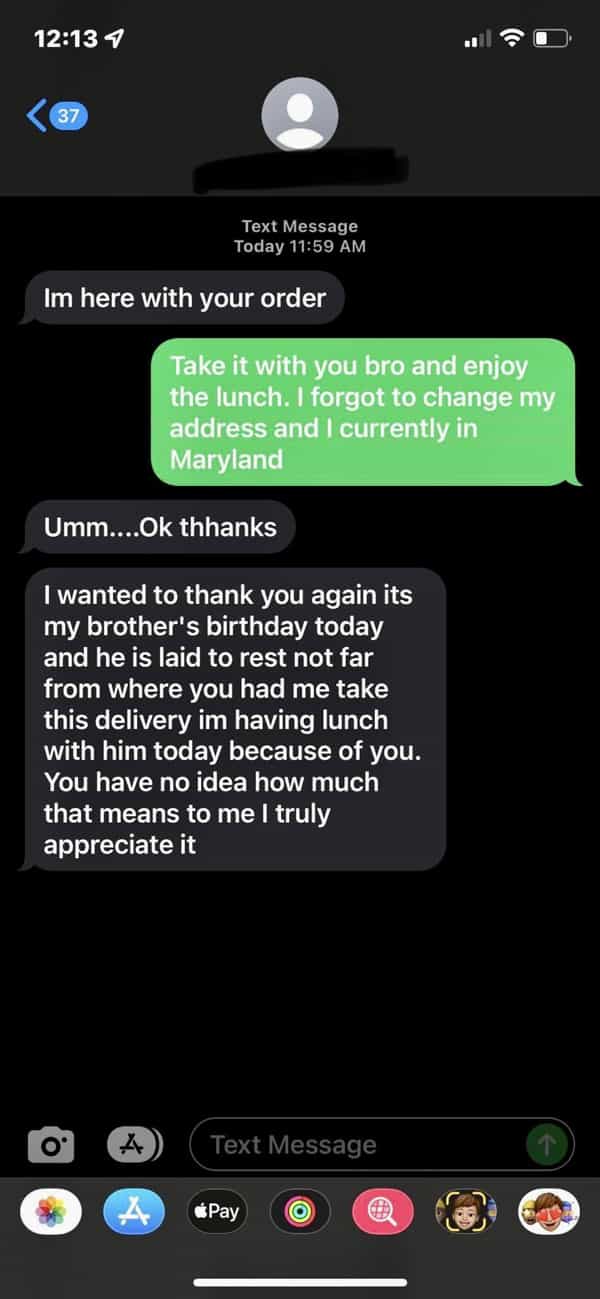
Task: Open the Photos app in the drawer
Action: click(x=50, y=1212)
